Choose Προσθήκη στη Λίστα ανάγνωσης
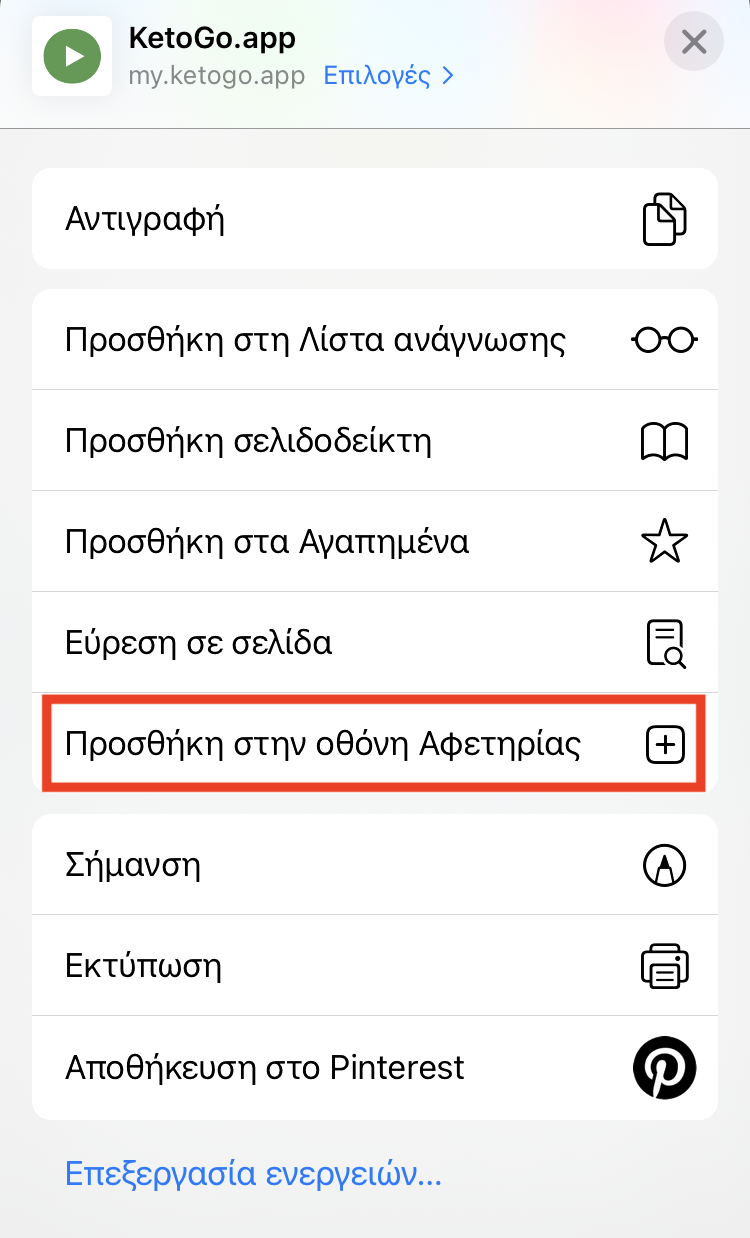 coord(374,340)
